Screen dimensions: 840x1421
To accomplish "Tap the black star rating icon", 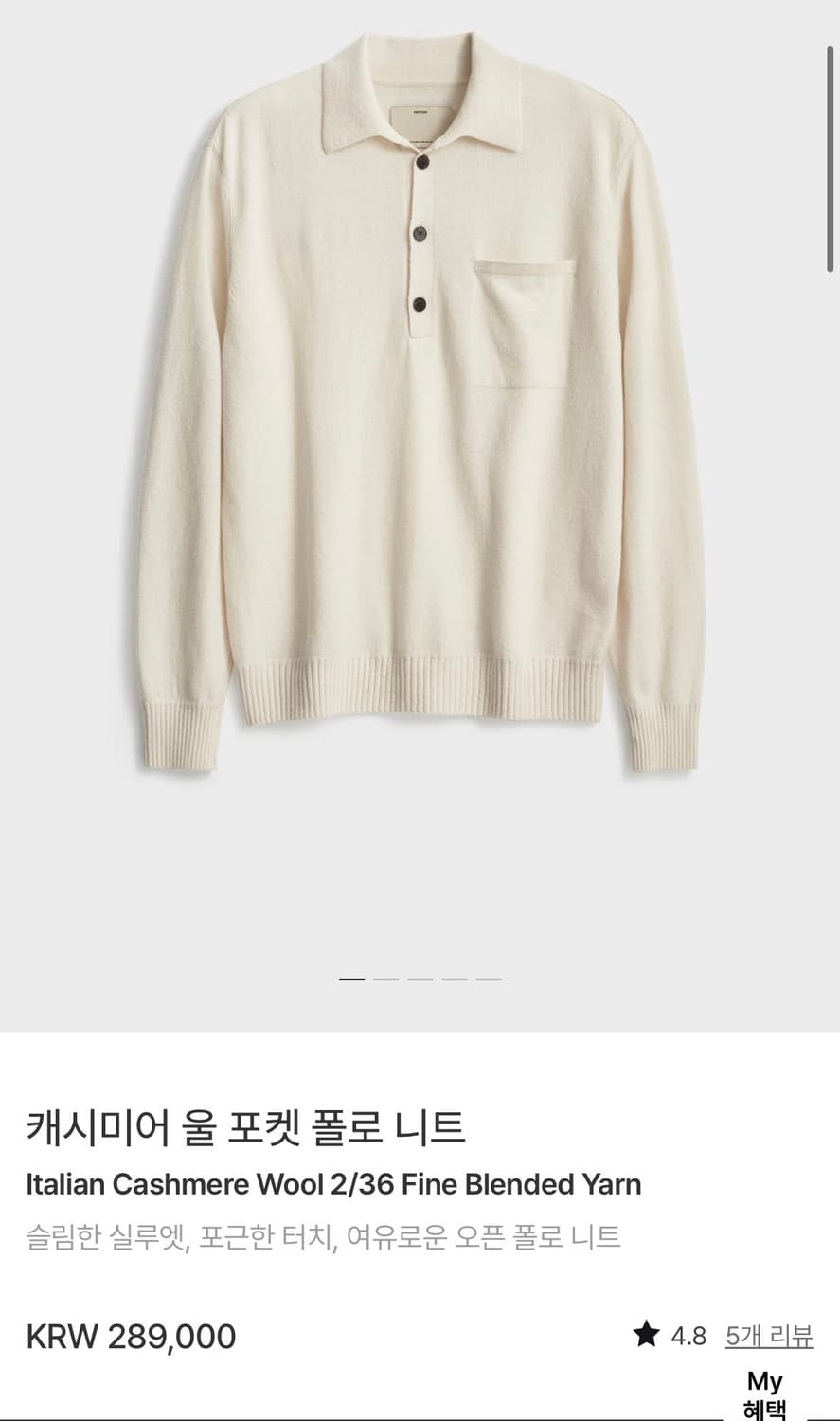I will click(x=648, y=1336).
